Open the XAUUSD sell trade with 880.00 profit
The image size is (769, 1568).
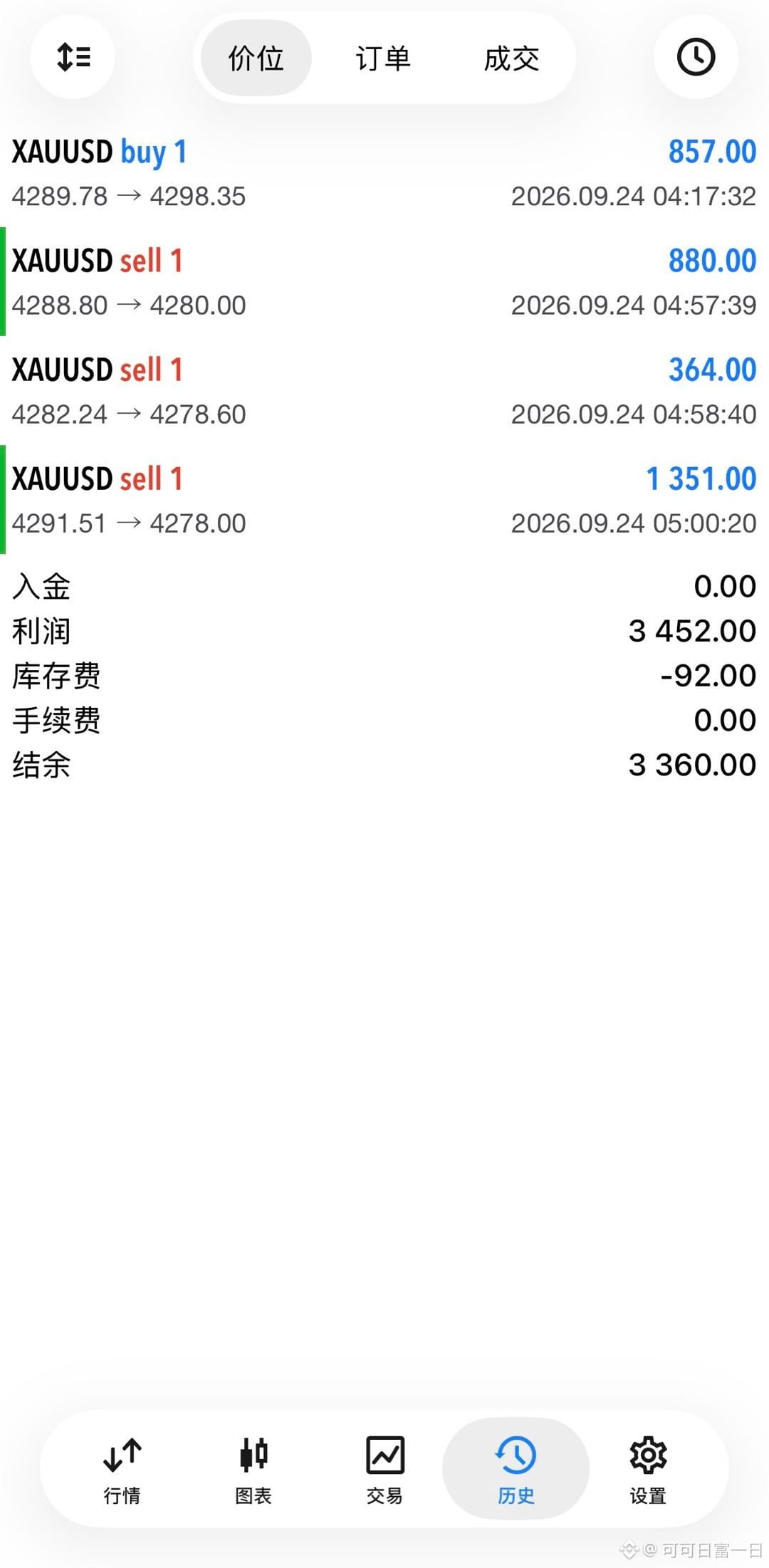point(384,282)
